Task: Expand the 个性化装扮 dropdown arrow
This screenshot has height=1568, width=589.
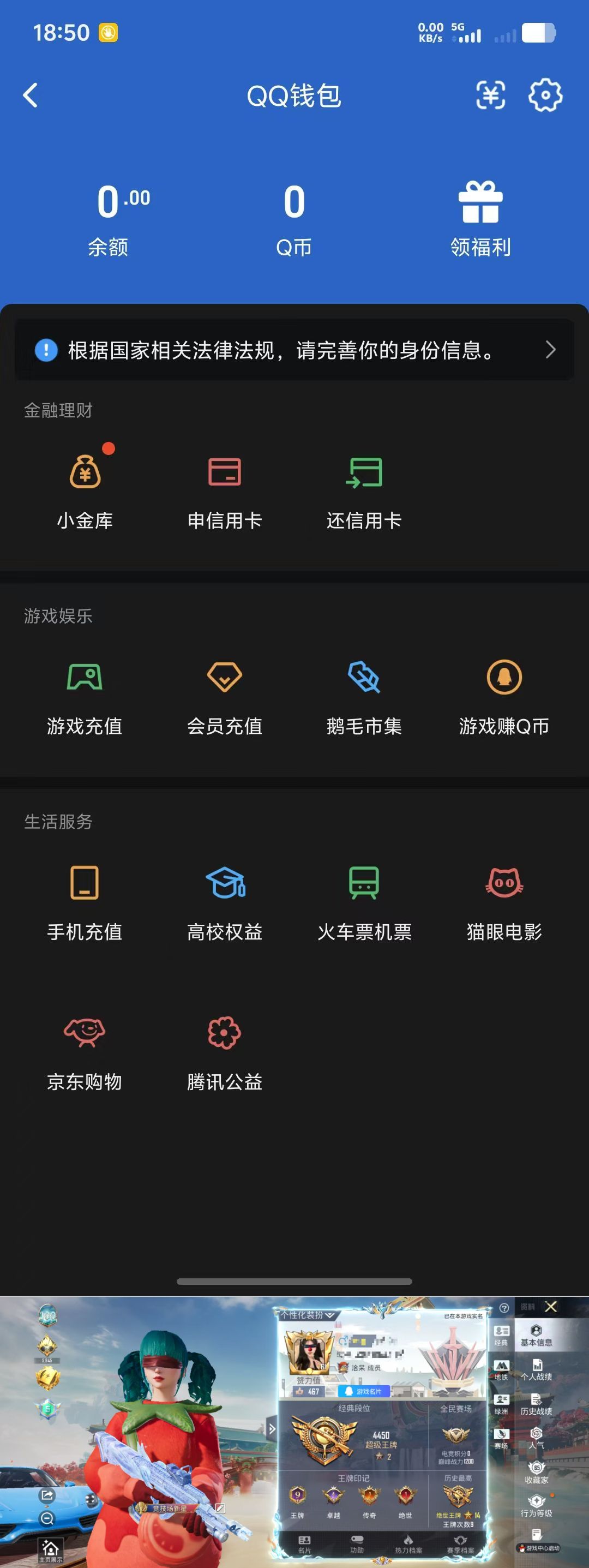Action: pyautogui.click(x=329, y=1315)
